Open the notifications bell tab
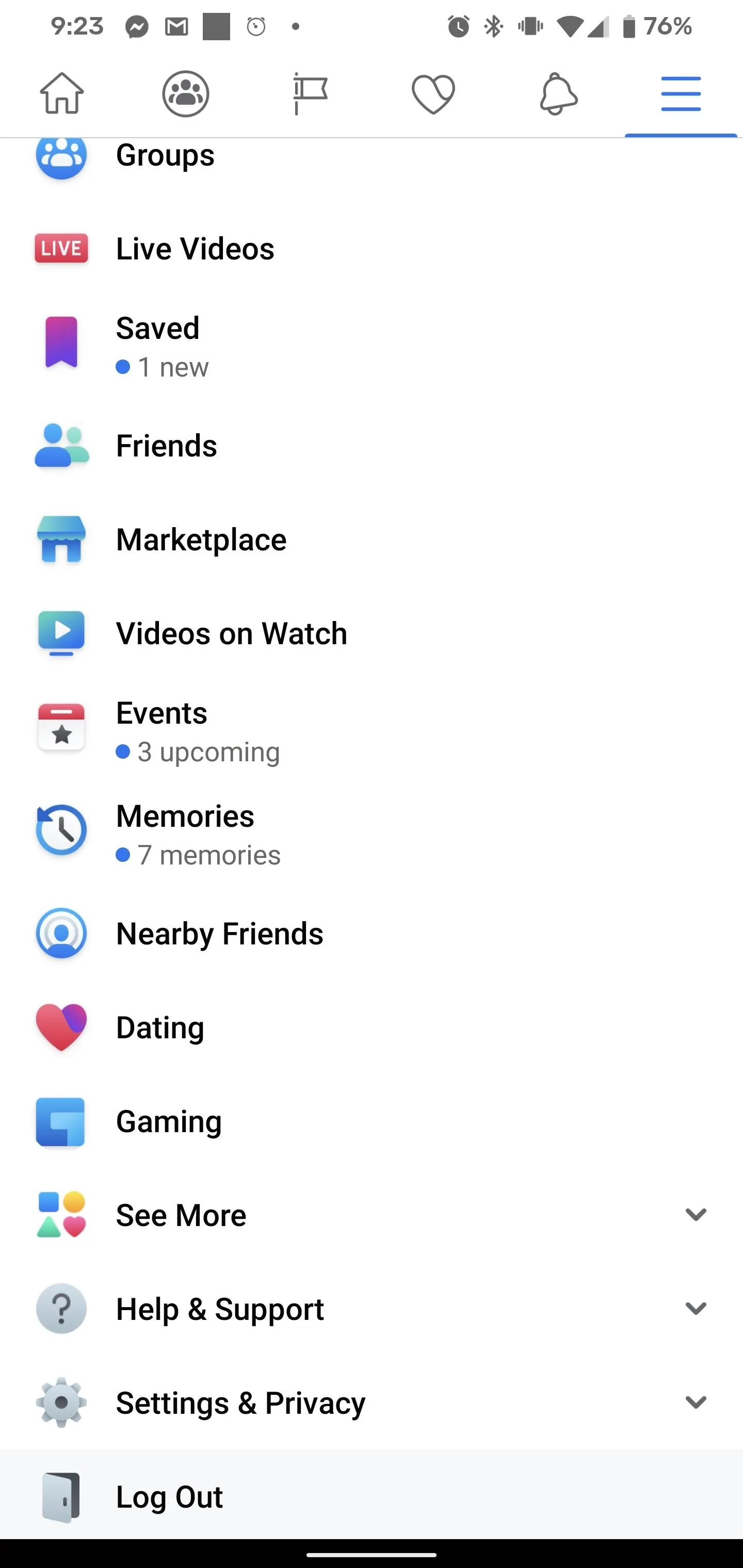The width and height of the screenshot is (743, 1568). tap(558, 94)
